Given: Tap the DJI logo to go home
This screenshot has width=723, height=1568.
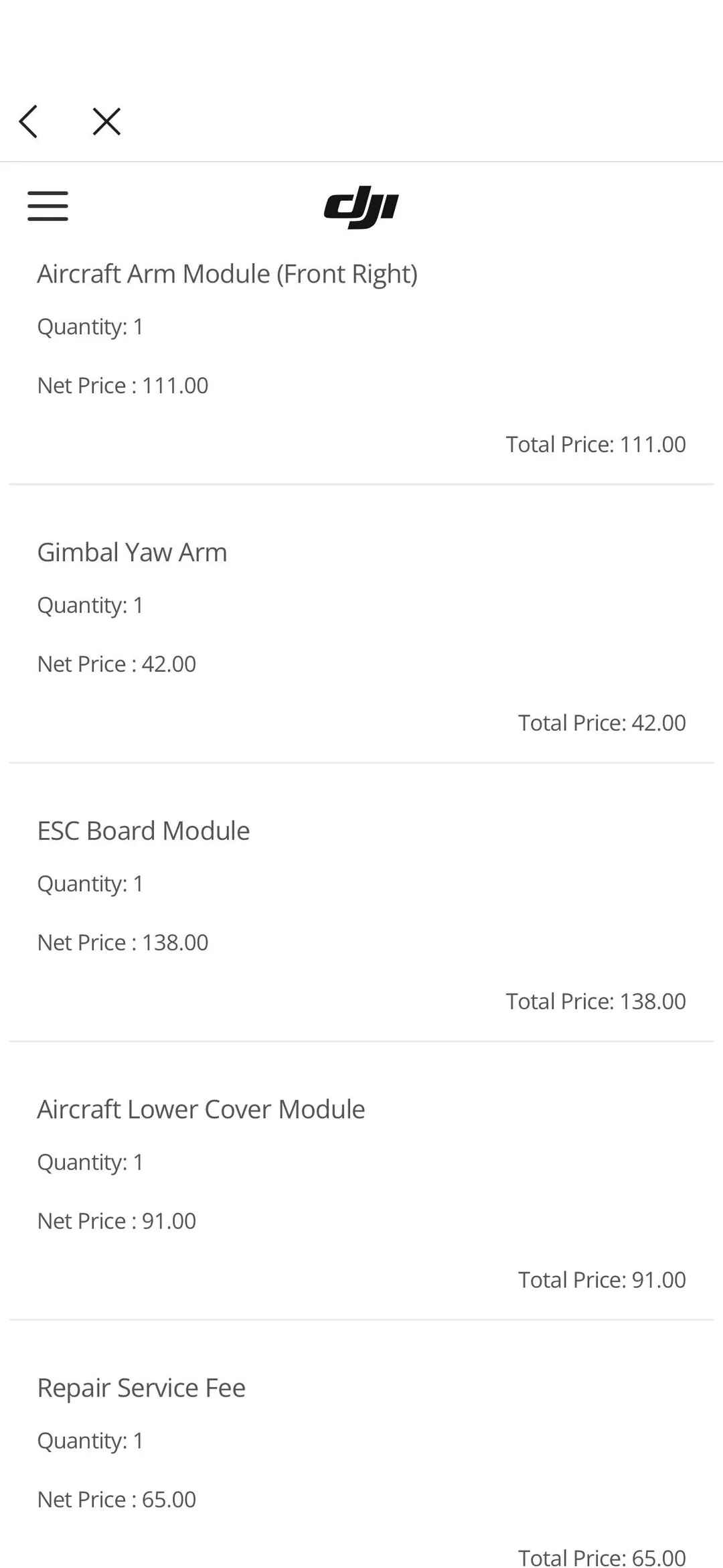Looking at the screenshot, I should [361, 207].
